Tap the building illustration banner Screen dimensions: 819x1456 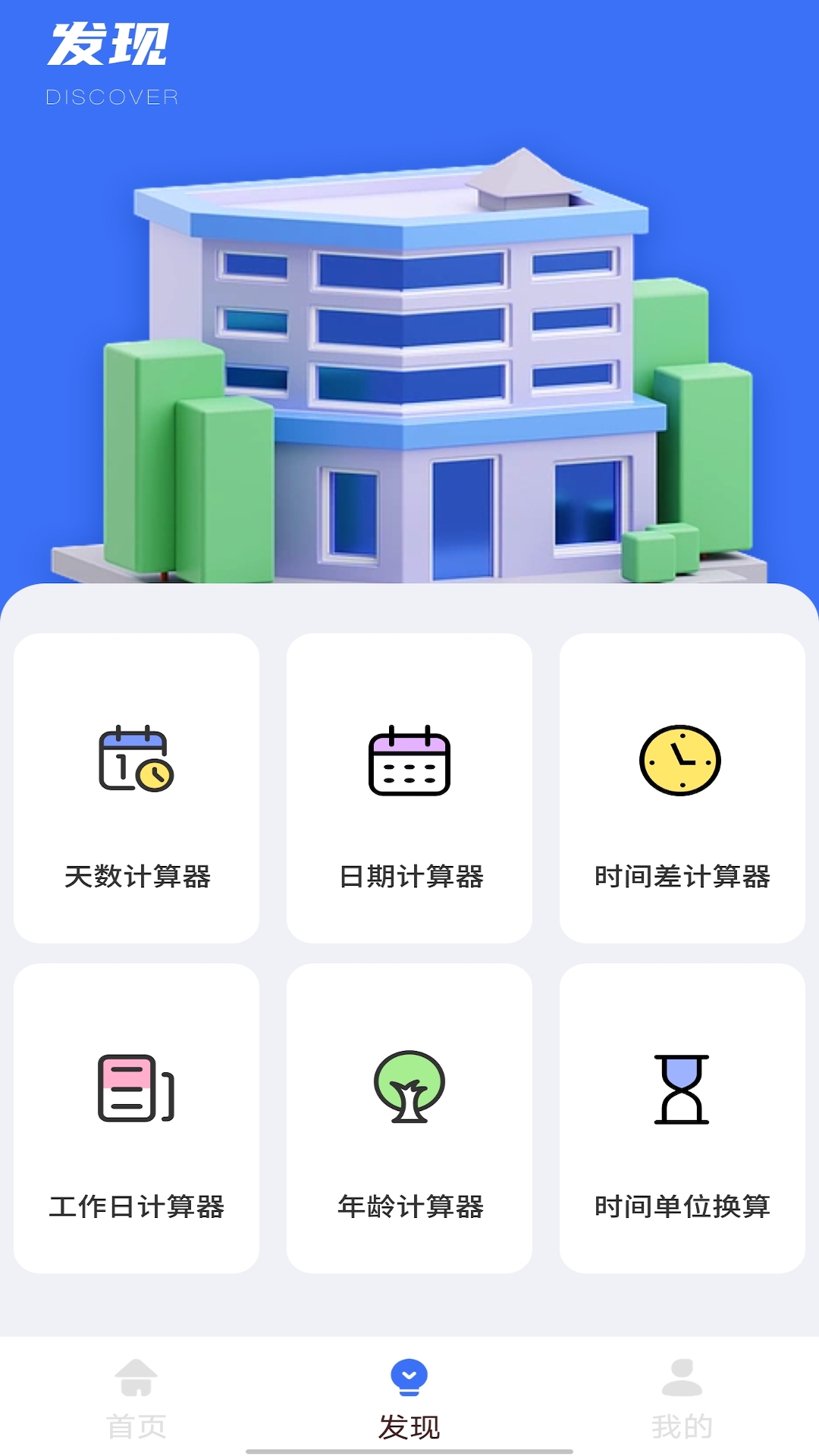[409, 356]
